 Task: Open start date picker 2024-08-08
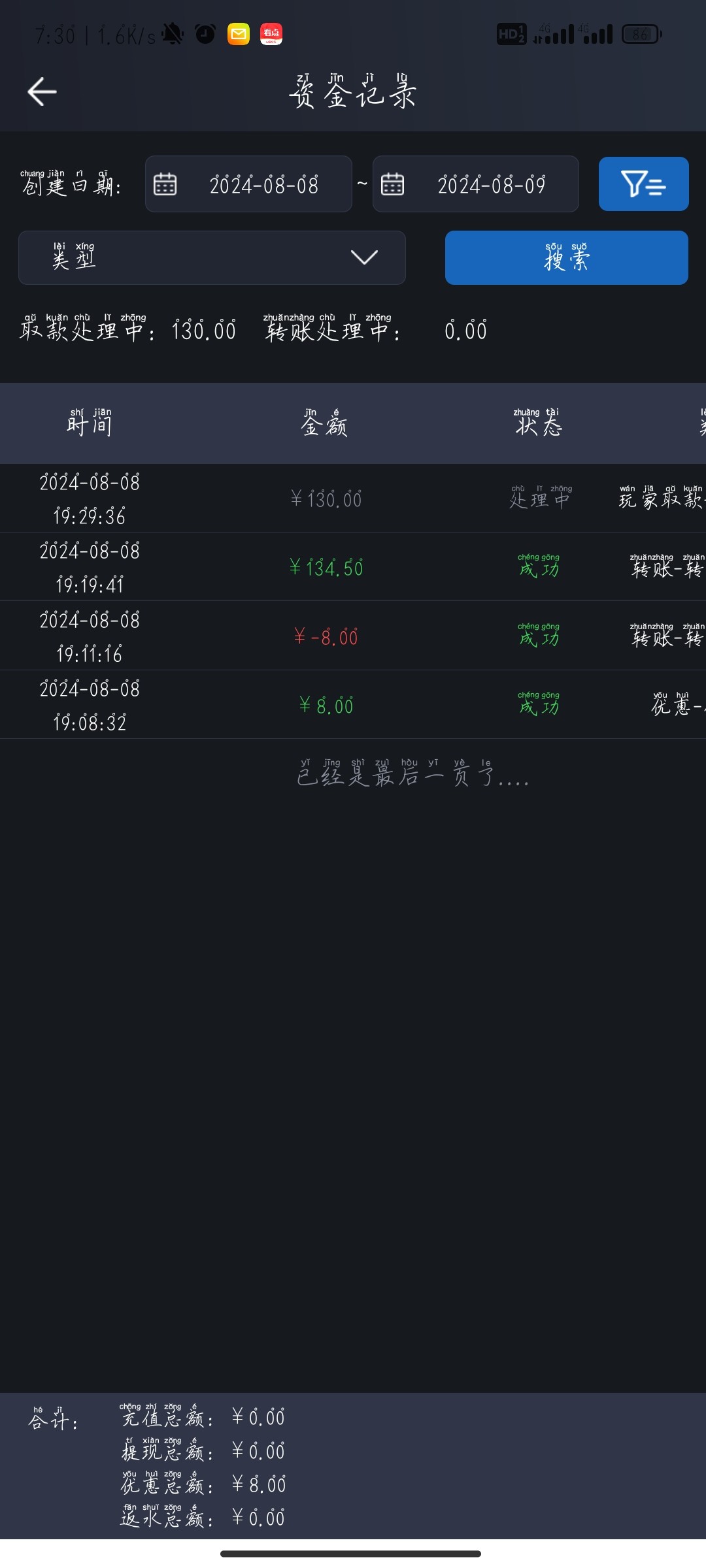pyautogui.click(x=248, y=184)
